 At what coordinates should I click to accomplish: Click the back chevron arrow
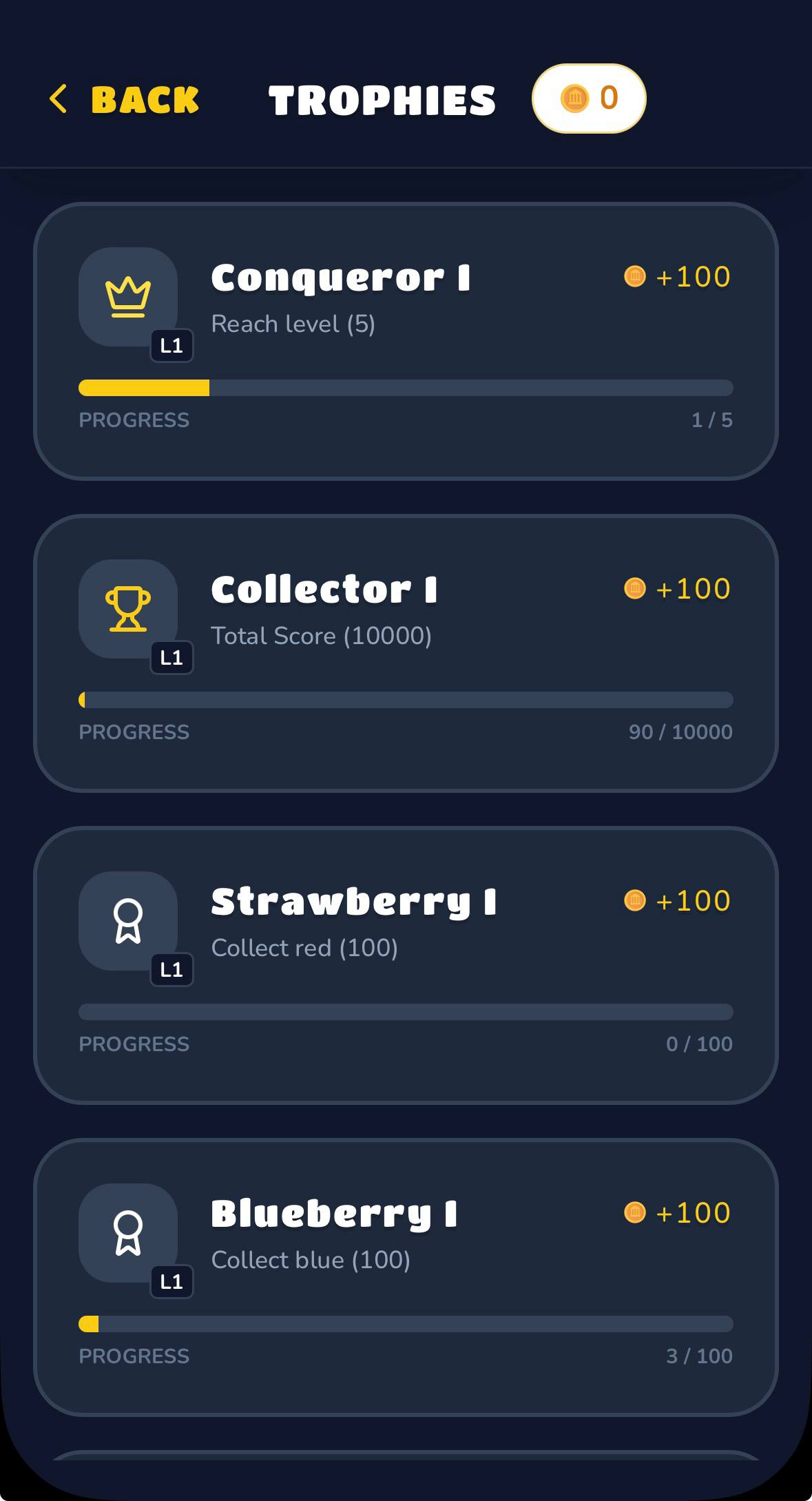[x=59, y=99]
